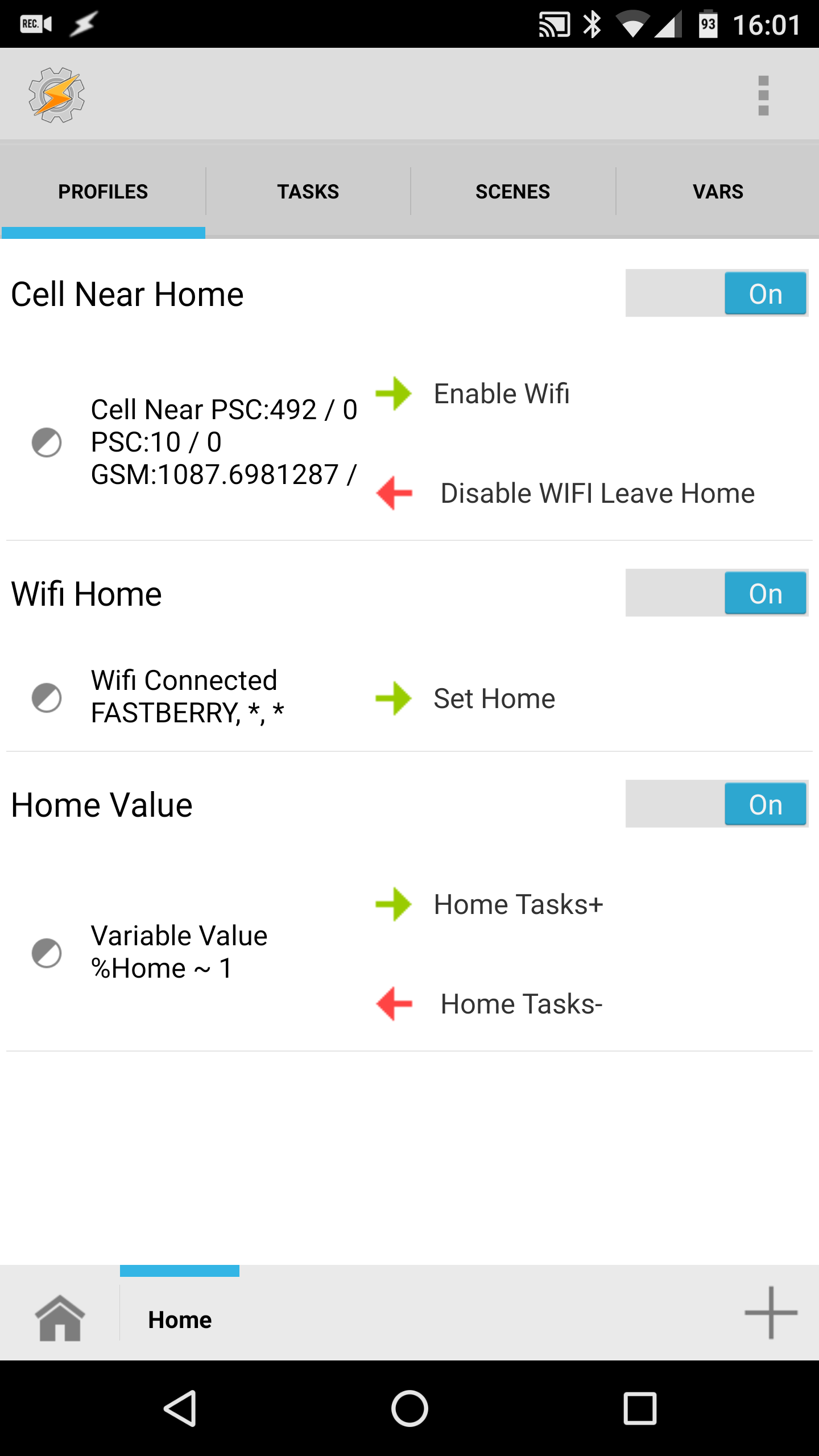Screen dimensions: 819x1456
Task: Edit the Variable Value %Home context
Action: coord(179,952)
